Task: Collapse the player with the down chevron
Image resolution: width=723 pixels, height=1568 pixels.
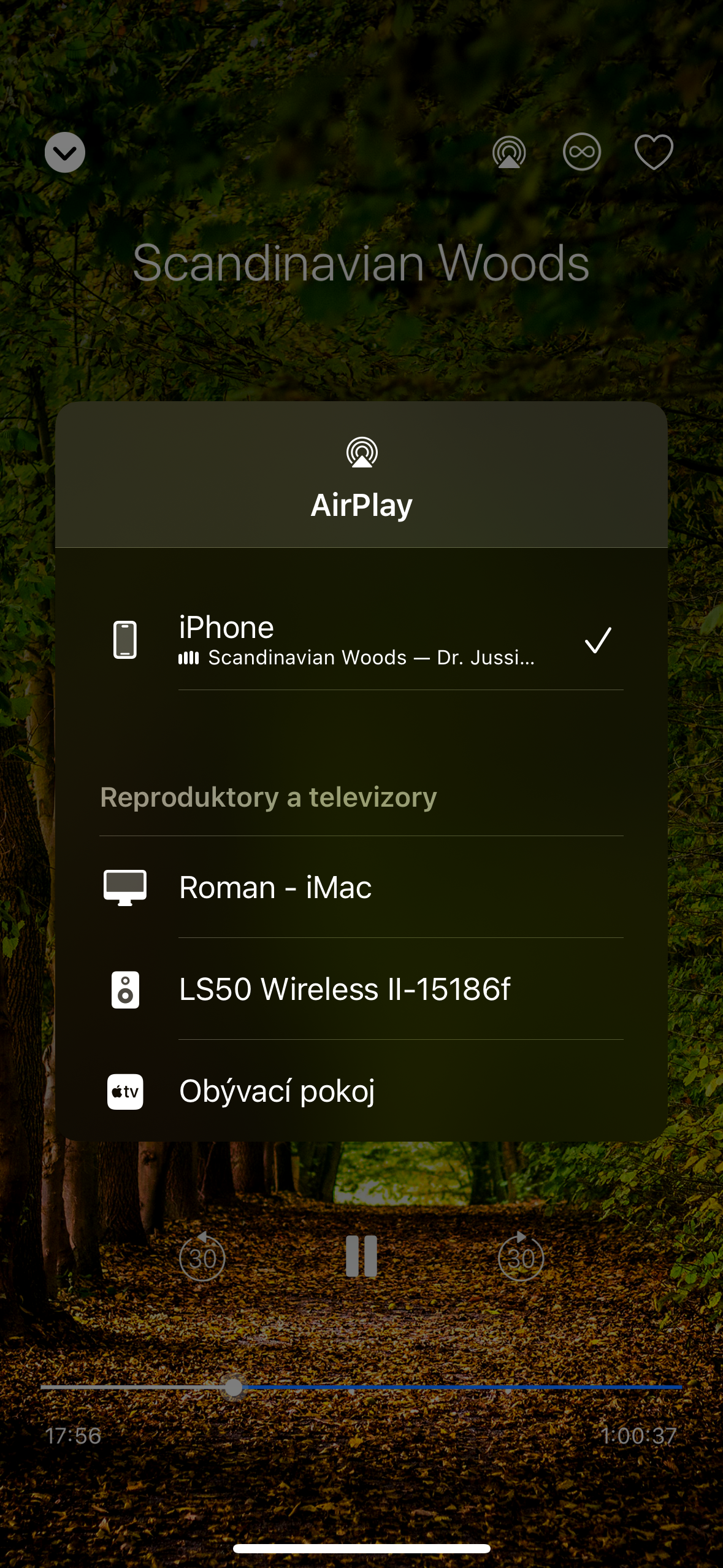Action: pos(65,152)
